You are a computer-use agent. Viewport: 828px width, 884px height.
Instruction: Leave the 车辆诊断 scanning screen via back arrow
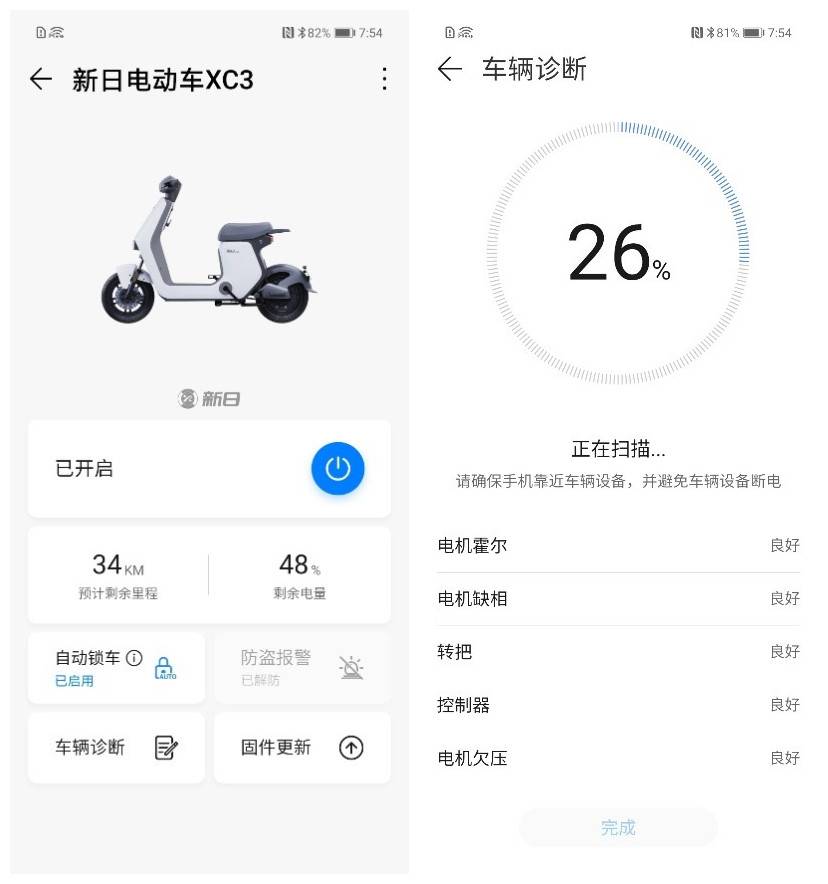450,68
